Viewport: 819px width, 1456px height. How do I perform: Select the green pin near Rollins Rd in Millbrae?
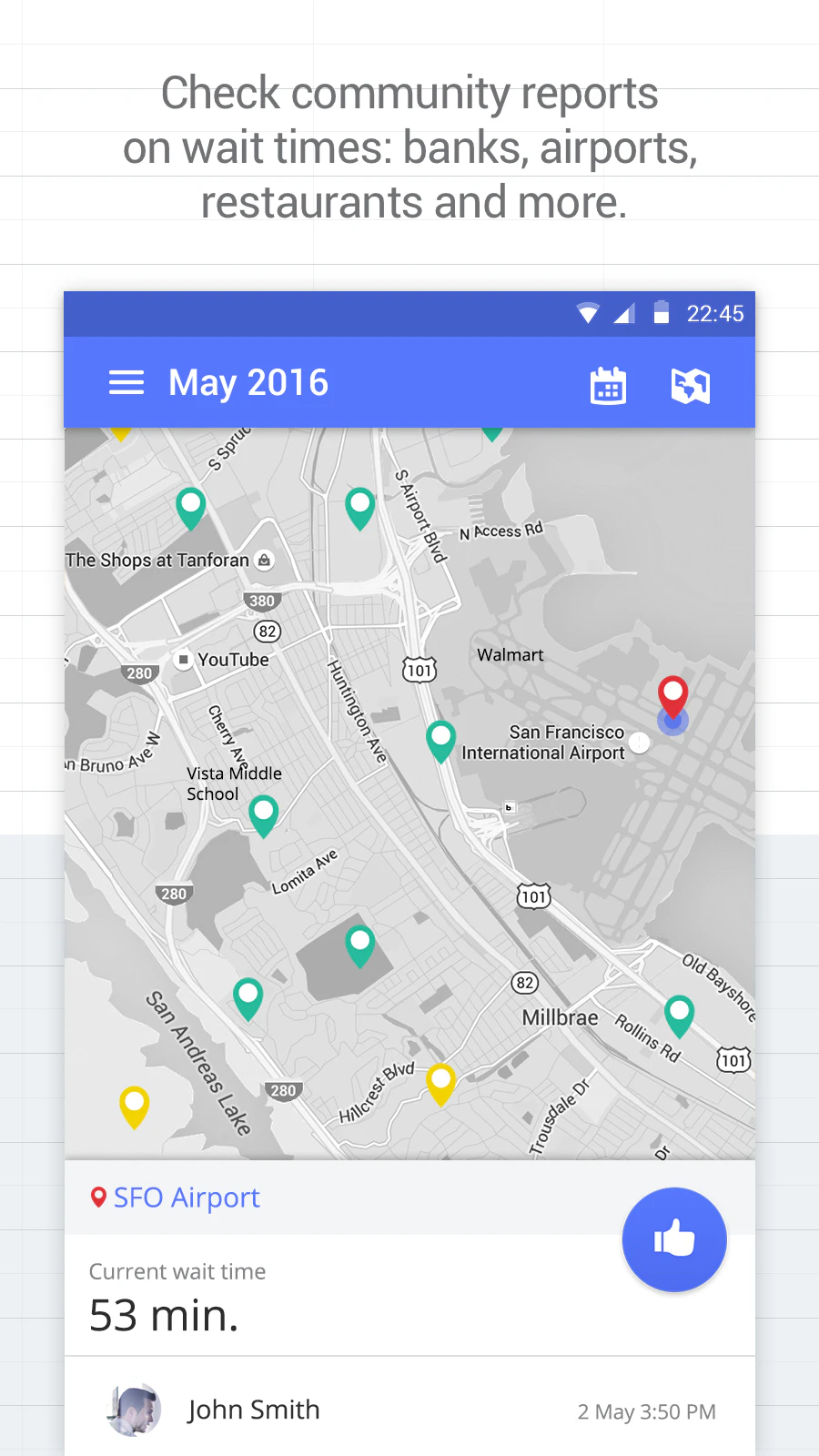tap(680, 1012)
